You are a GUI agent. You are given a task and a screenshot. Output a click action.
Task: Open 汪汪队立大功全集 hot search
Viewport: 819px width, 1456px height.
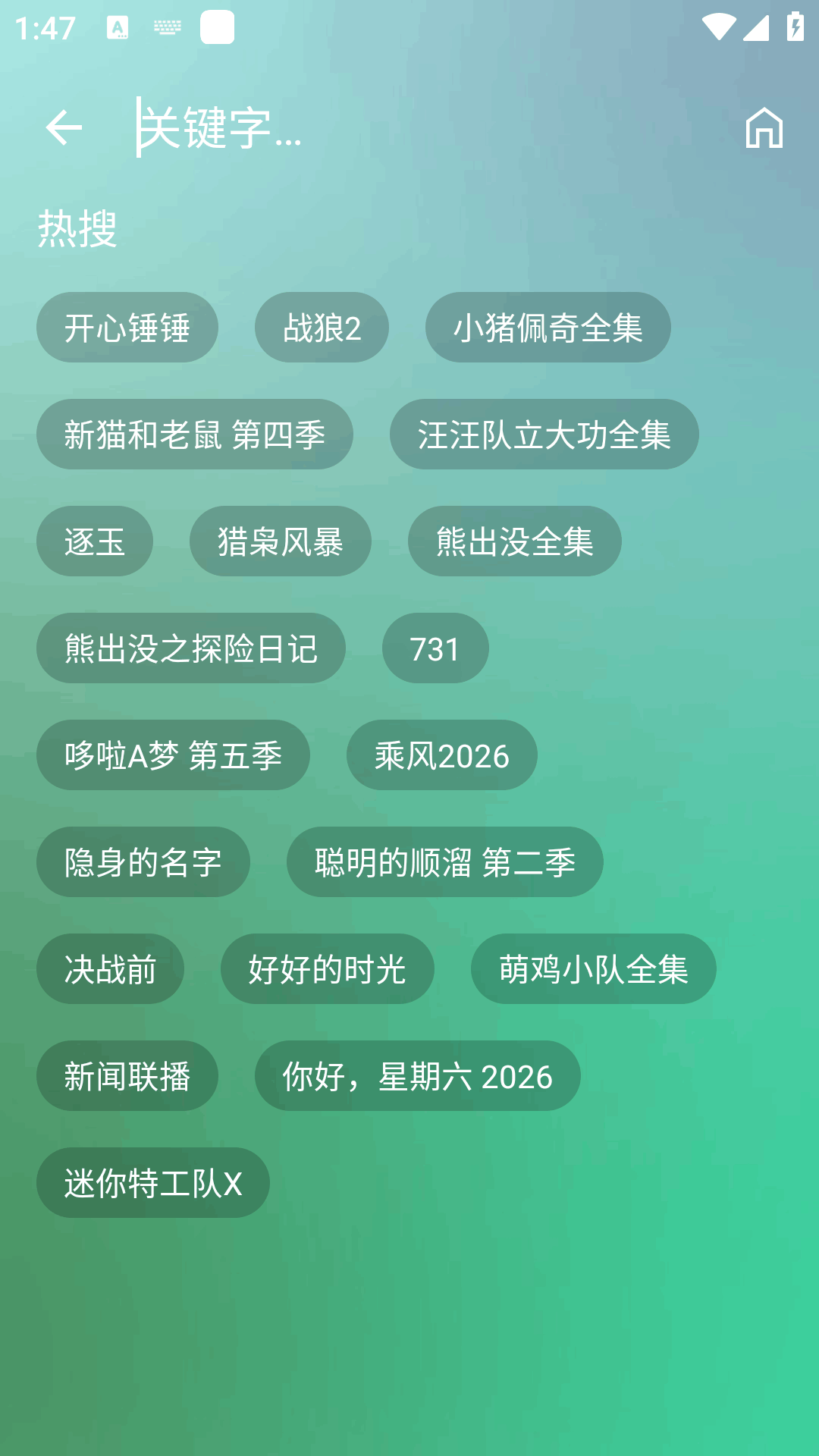click(x=544, y=435)
